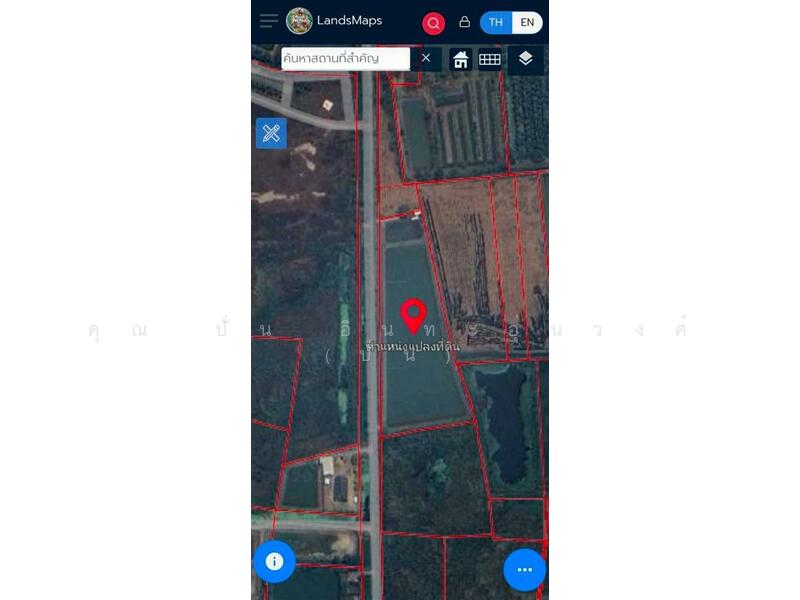Screen dimensions: 800x600
Task: Switch language to EN
Action: (x=527, y=22)
